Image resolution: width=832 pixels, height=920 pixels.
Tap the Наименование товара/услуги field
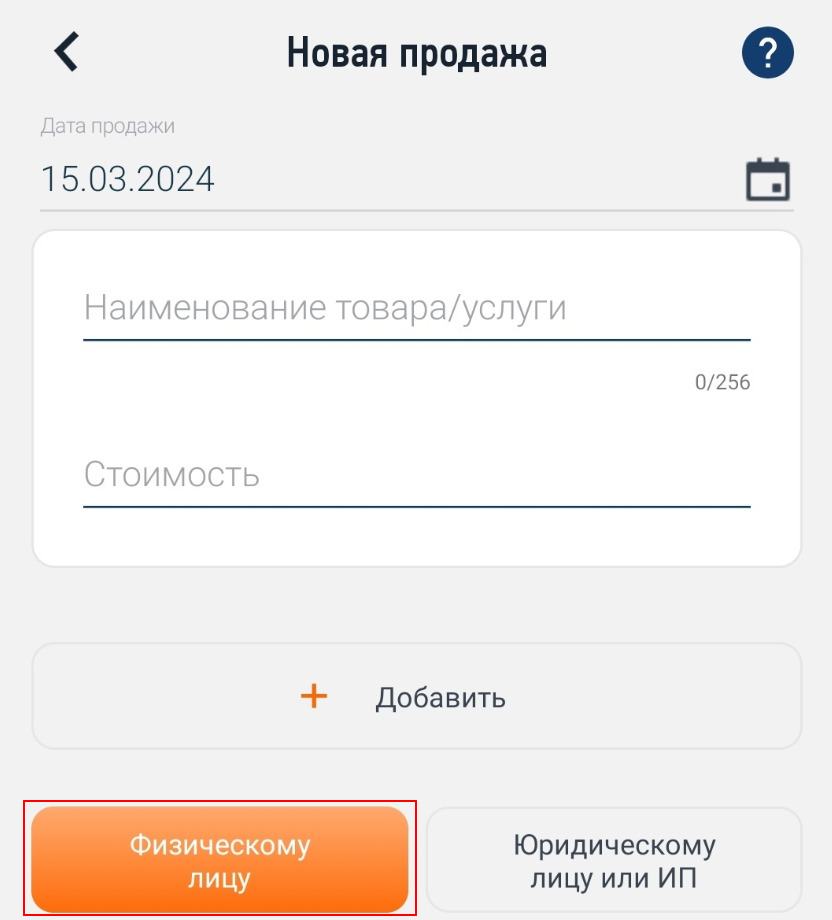pos(416,308)
